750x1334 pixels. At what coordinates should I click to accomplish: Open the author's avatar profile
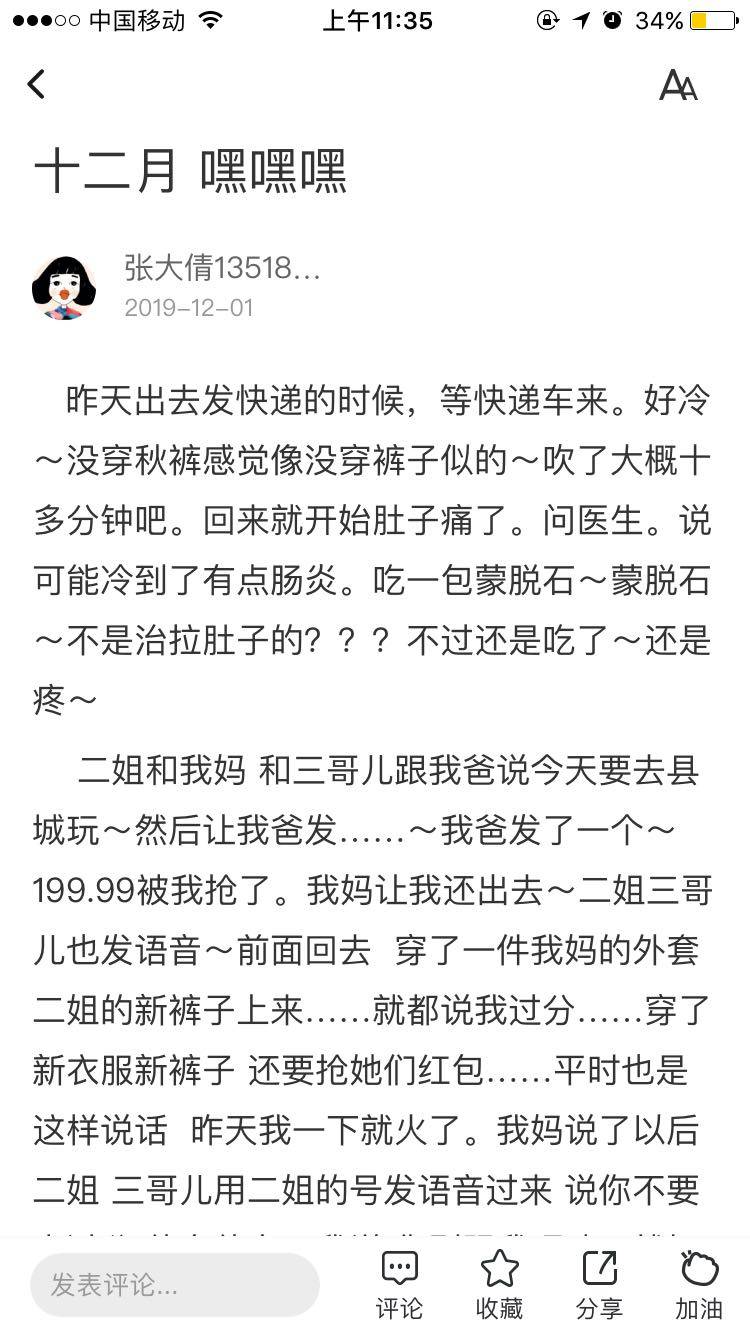[64, 287]
